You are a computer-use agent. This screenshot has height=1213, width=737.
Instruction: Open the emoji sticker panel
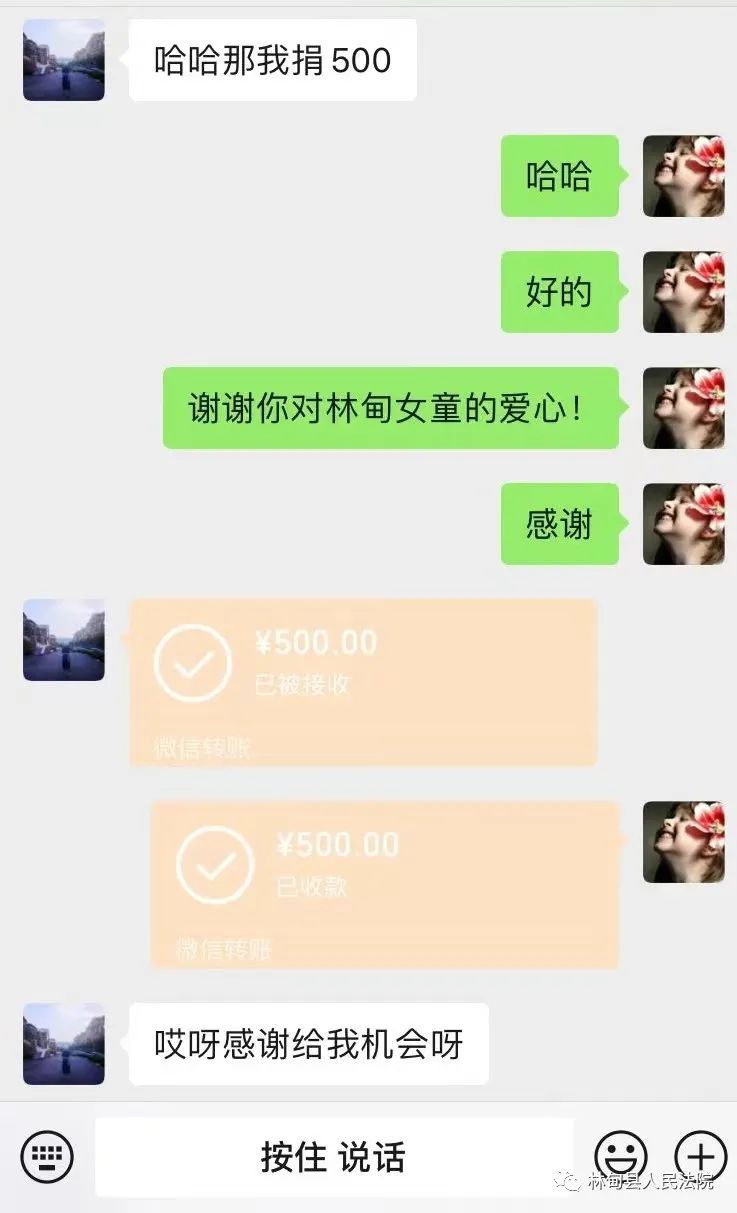coord(621,1158)
